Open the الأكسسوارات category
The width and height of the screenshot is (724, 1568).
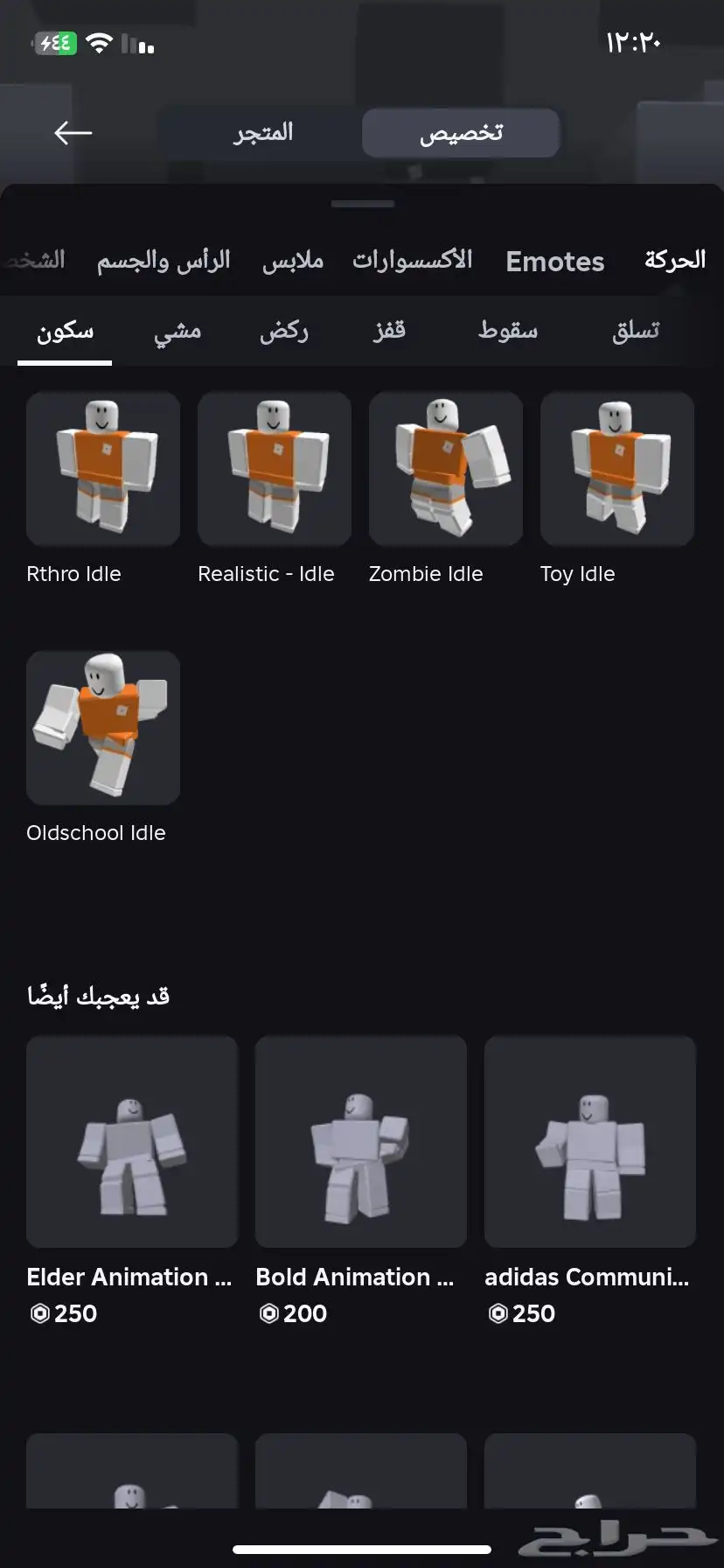412,260
